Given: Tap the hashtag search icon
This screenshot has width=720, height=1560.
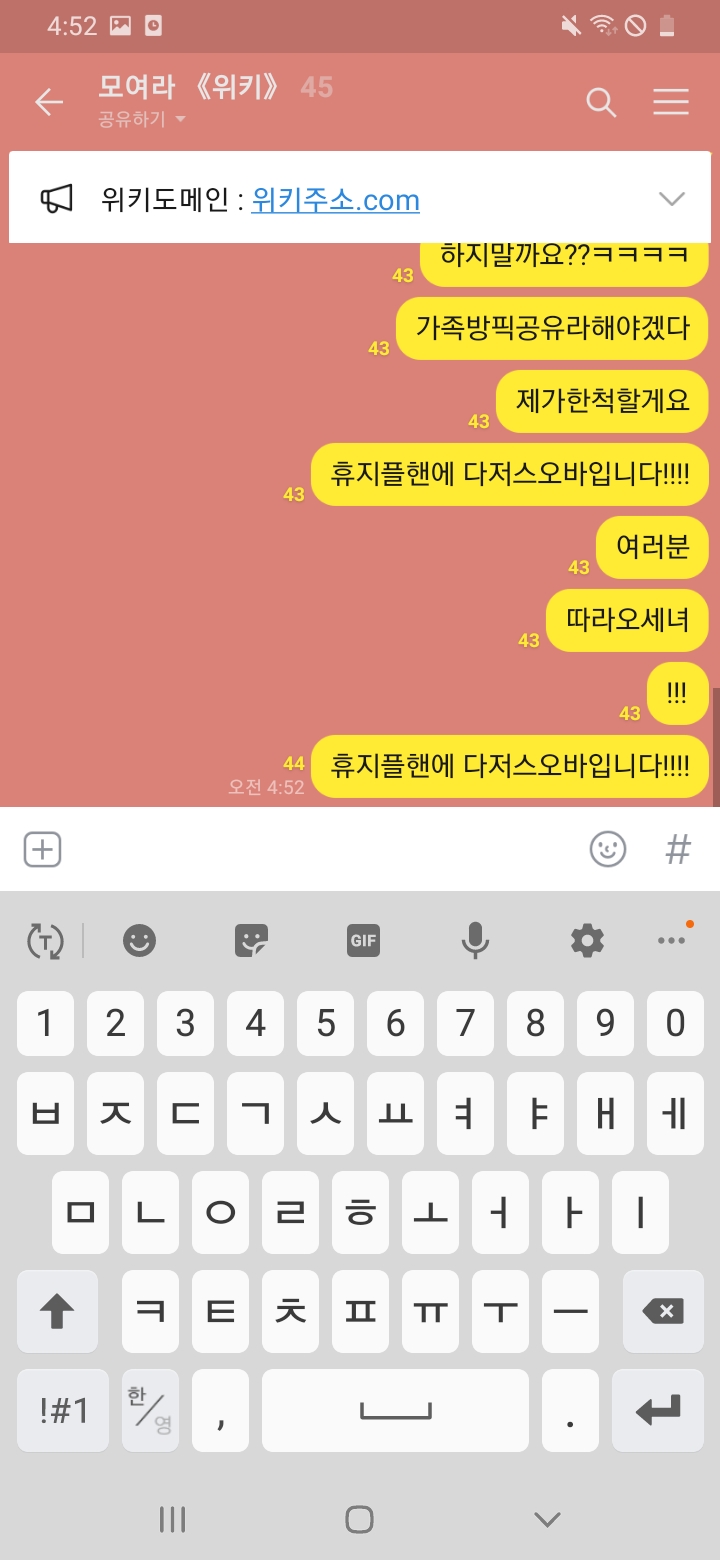Looking at the screenshot, I should pyautogui.click(x=678, y=849).
